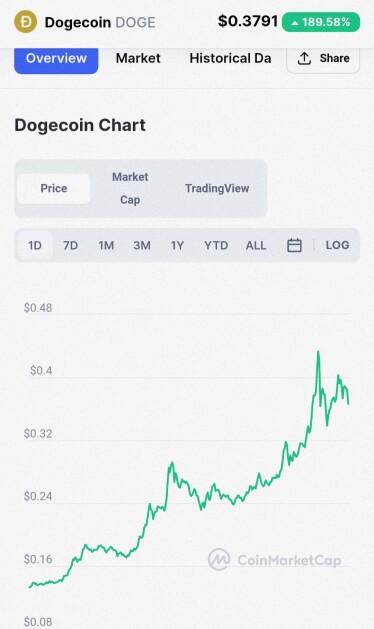Set chart range to 1D
This screenshot has width=374, height=629.
[35, 245]
